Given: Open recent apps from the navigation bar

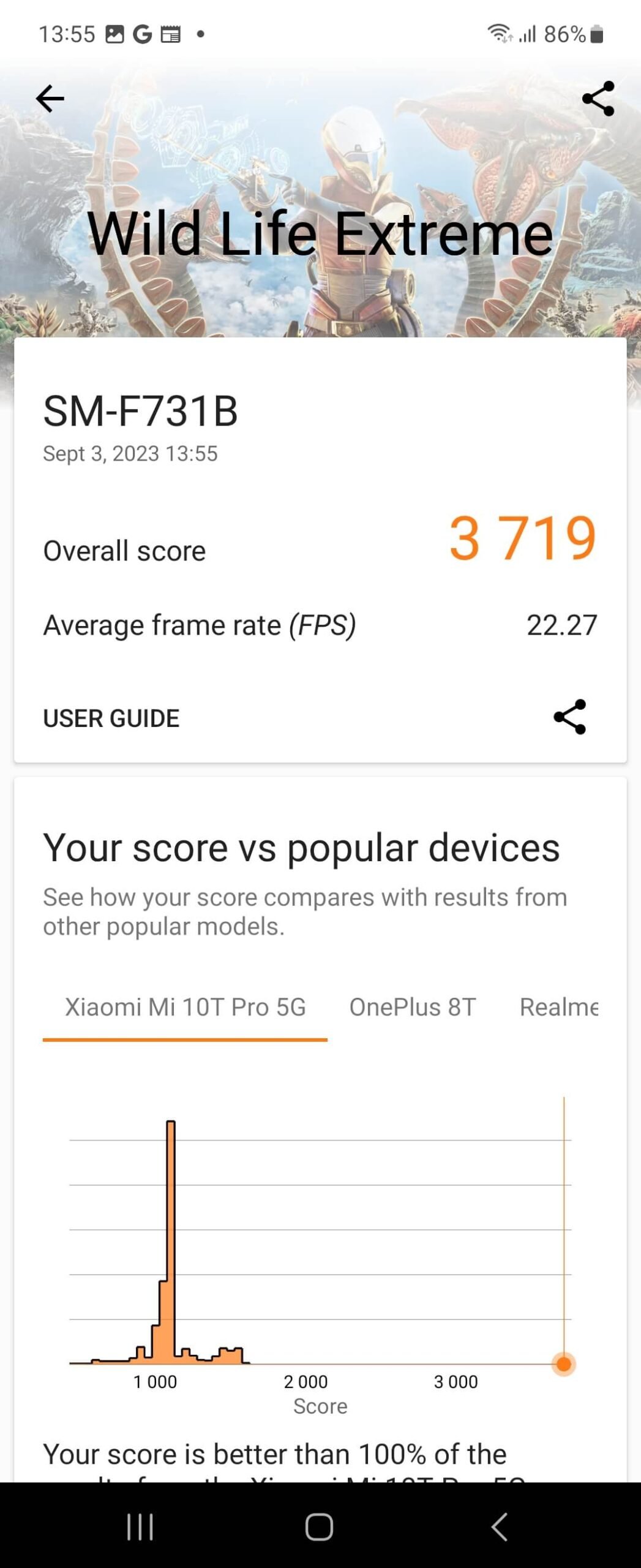Looking at the screenshot, I should click(x=140, y=1526).
